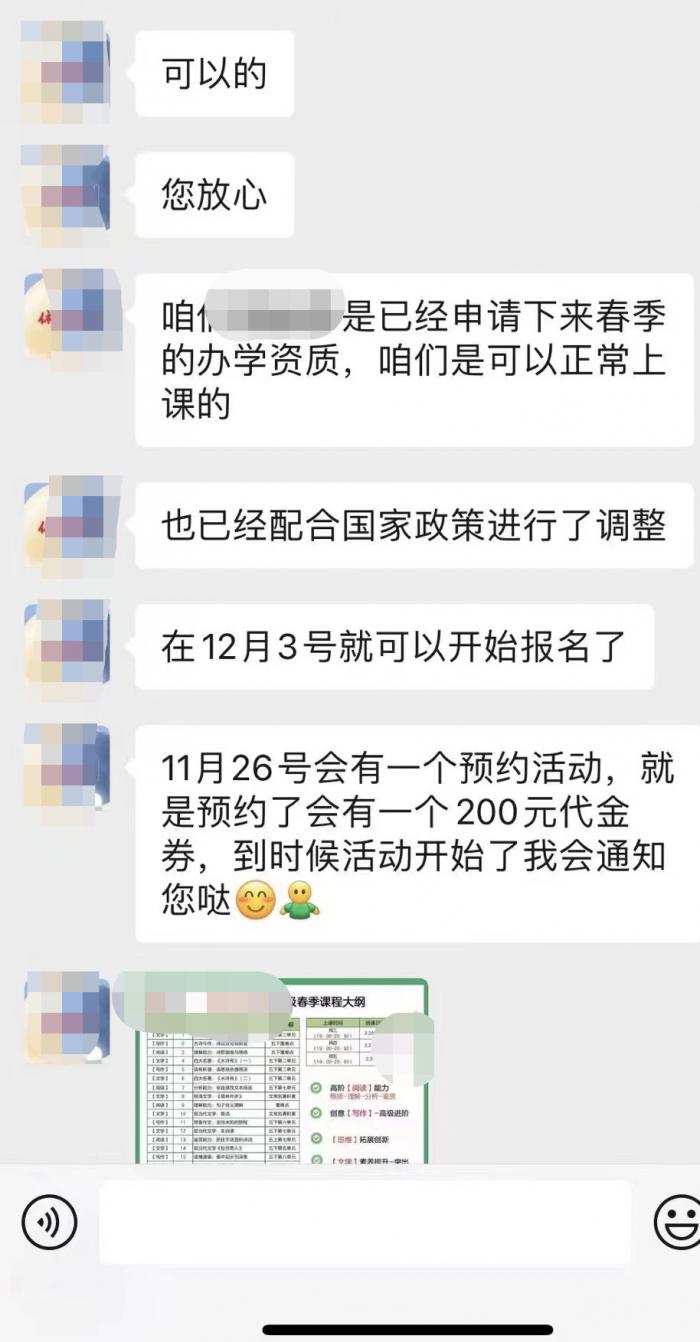Open avatar beside 12月3号 signup message
The height and width of the screenshot is (1342, 700).
point(65,645)
